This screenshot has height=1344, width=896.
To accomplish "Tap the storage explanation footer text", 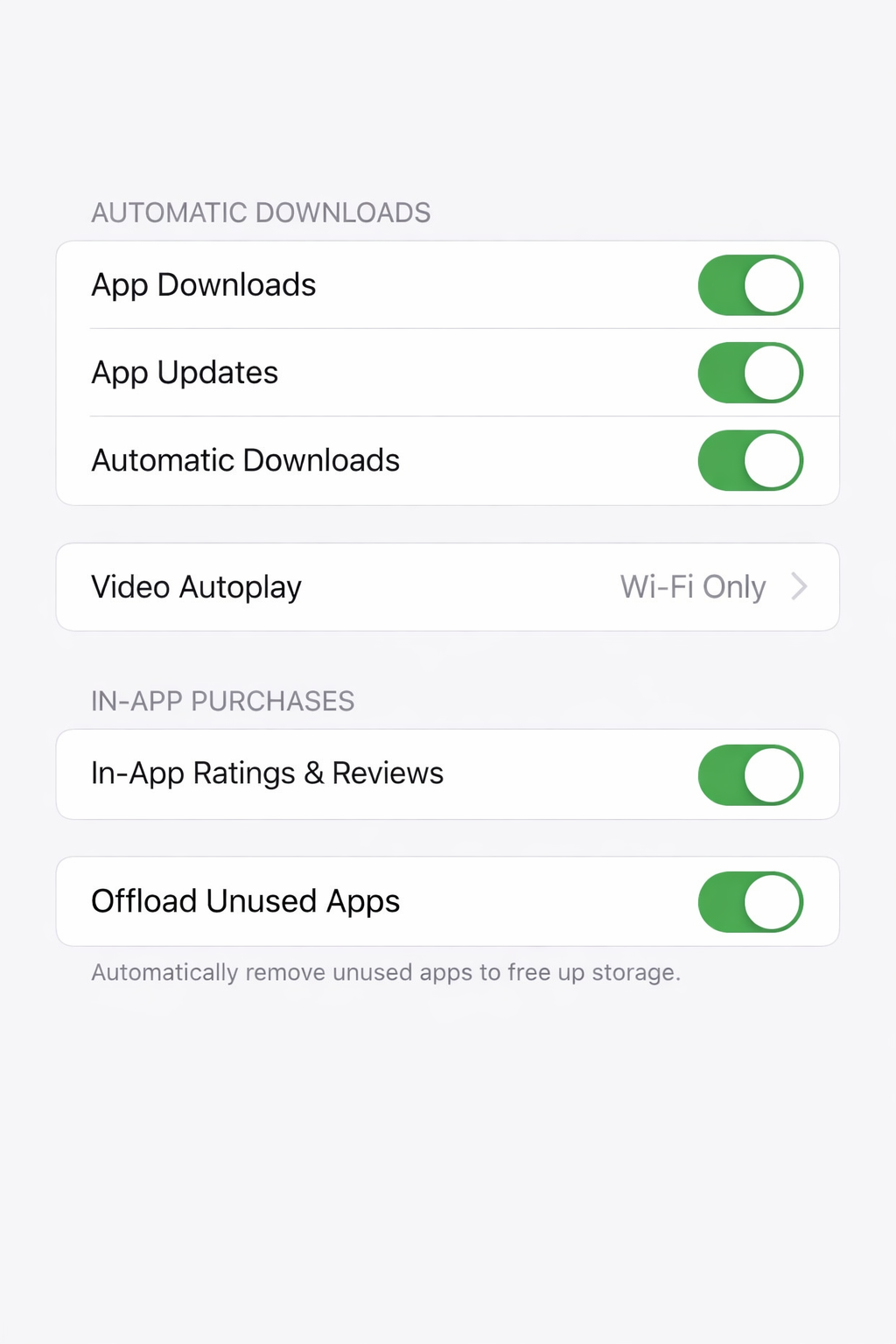I will (x=385, y=972).
